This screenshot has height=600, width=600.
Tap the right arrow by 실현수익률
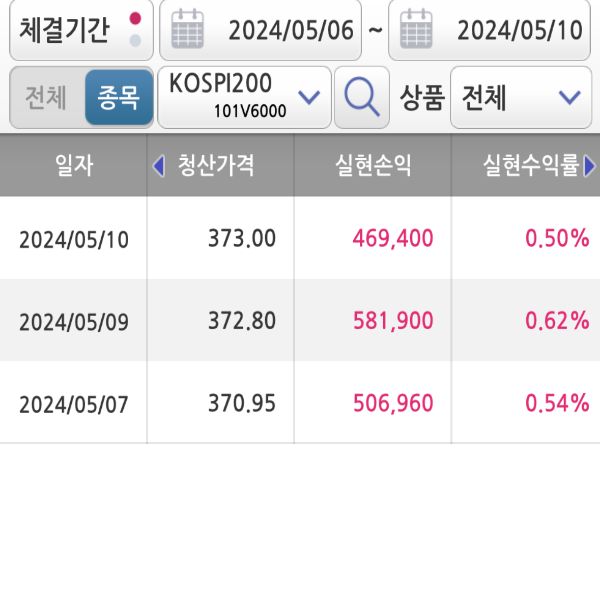pos(590,165)
